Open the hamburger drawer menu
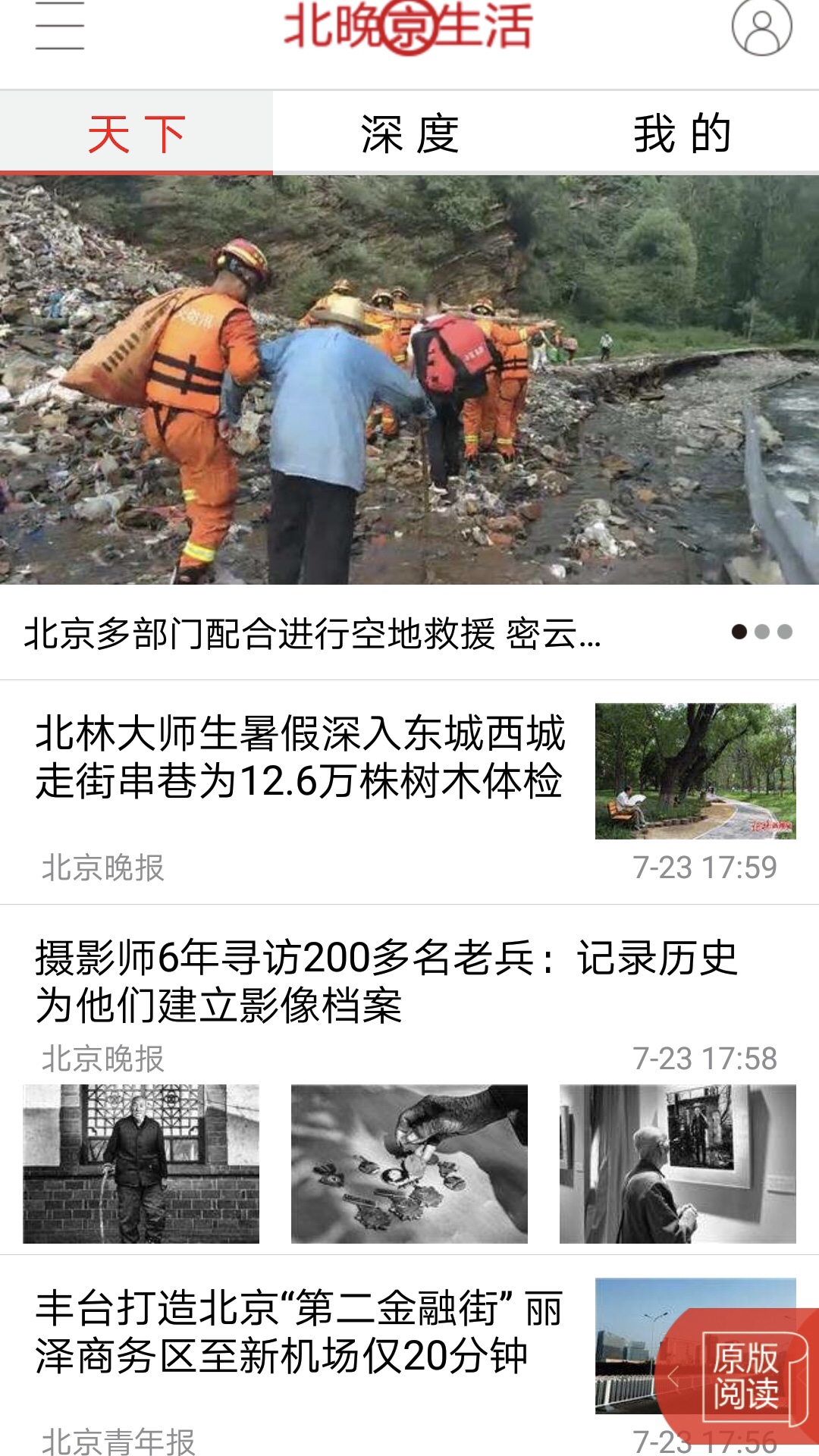 [59, 27]
